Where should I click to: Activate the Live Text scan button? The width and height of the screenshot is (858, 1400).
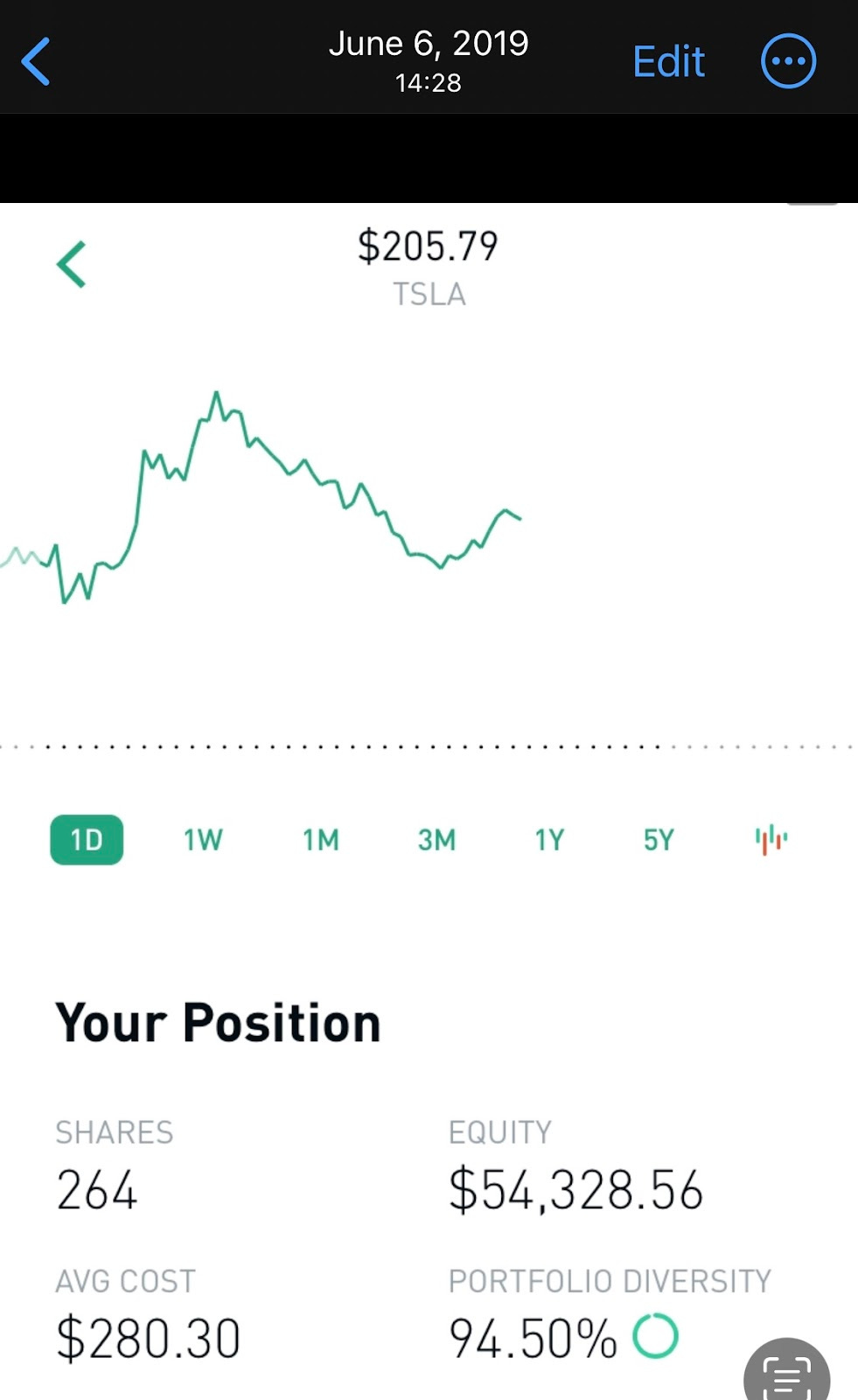tap(787, 1372)
